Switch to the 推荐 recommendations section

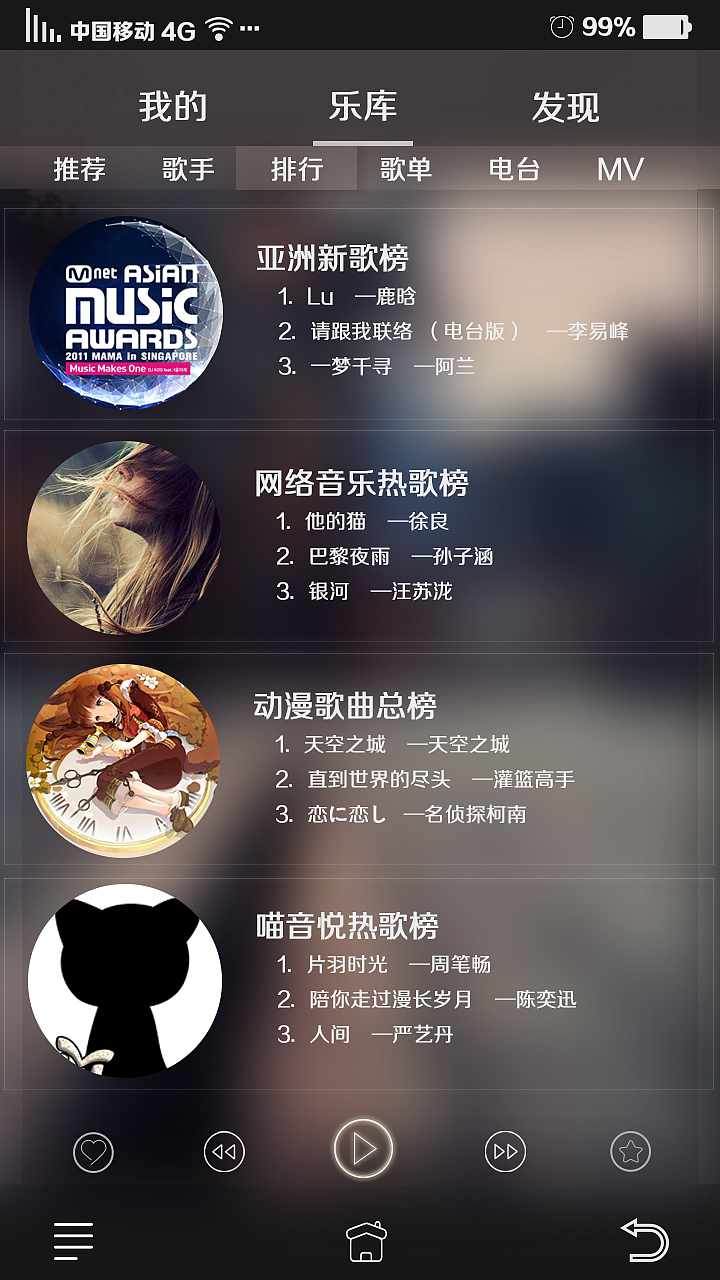coord(80,170)
